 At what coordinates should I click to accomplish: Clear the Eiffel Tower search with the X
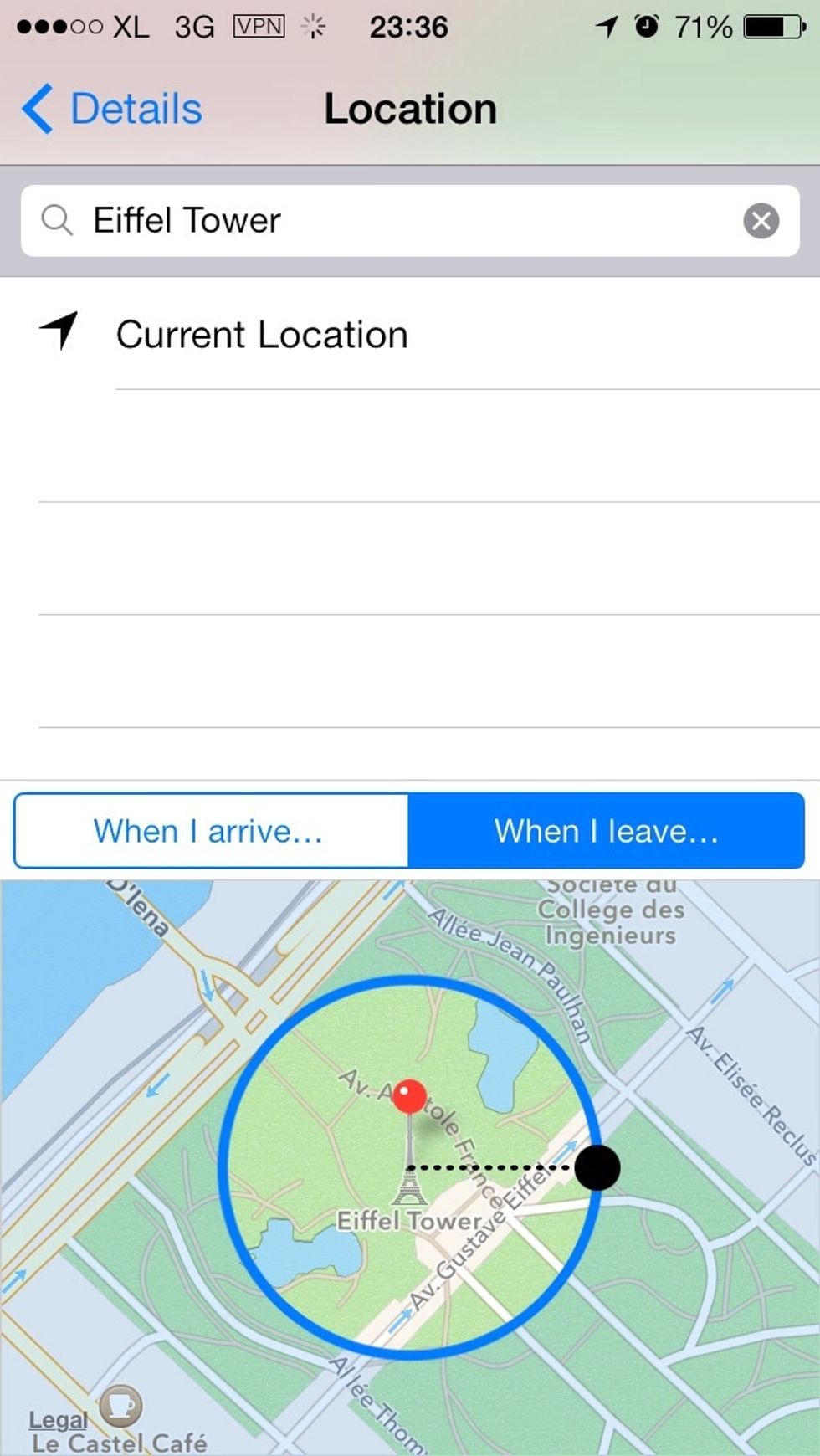[x=760, y=220]
